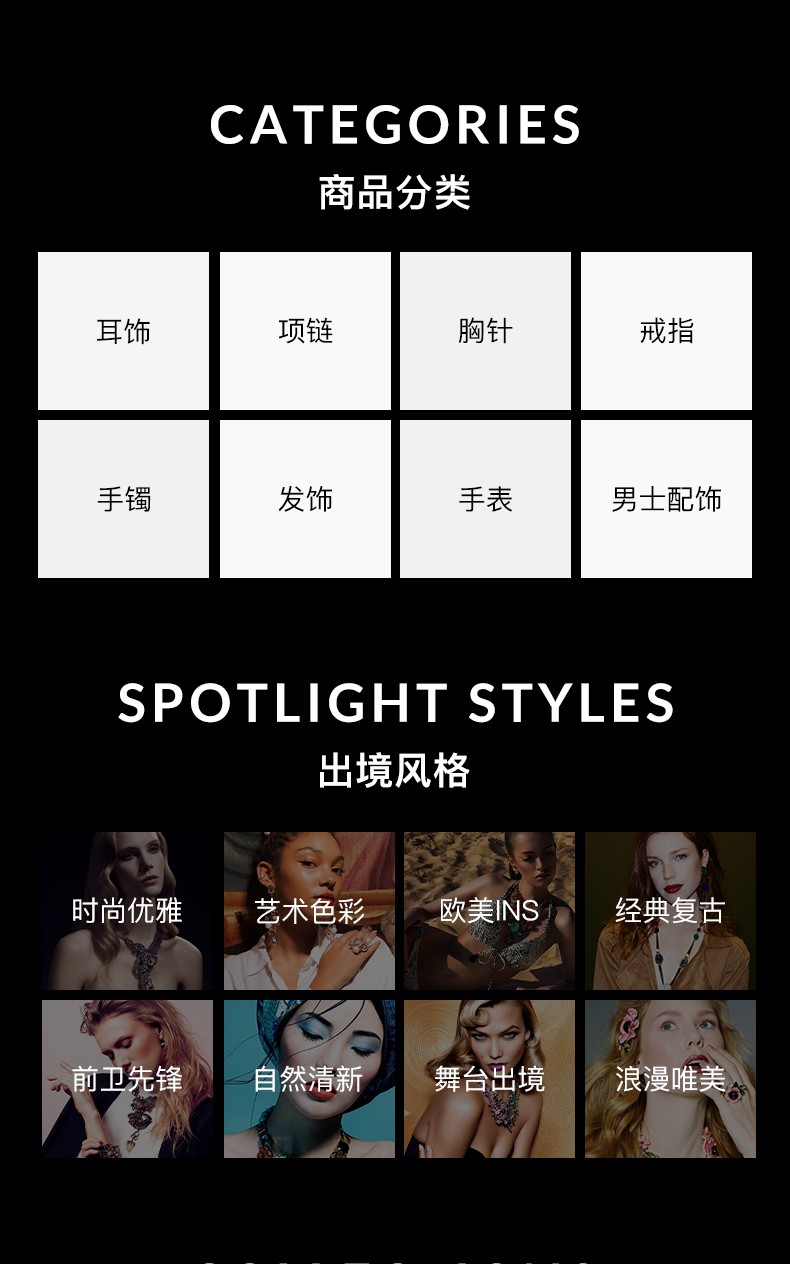This screenshot has height=1264, width=790.
Task: Open the 男士配饰 category
Action: pyautogui.click(x=666, y=499)
